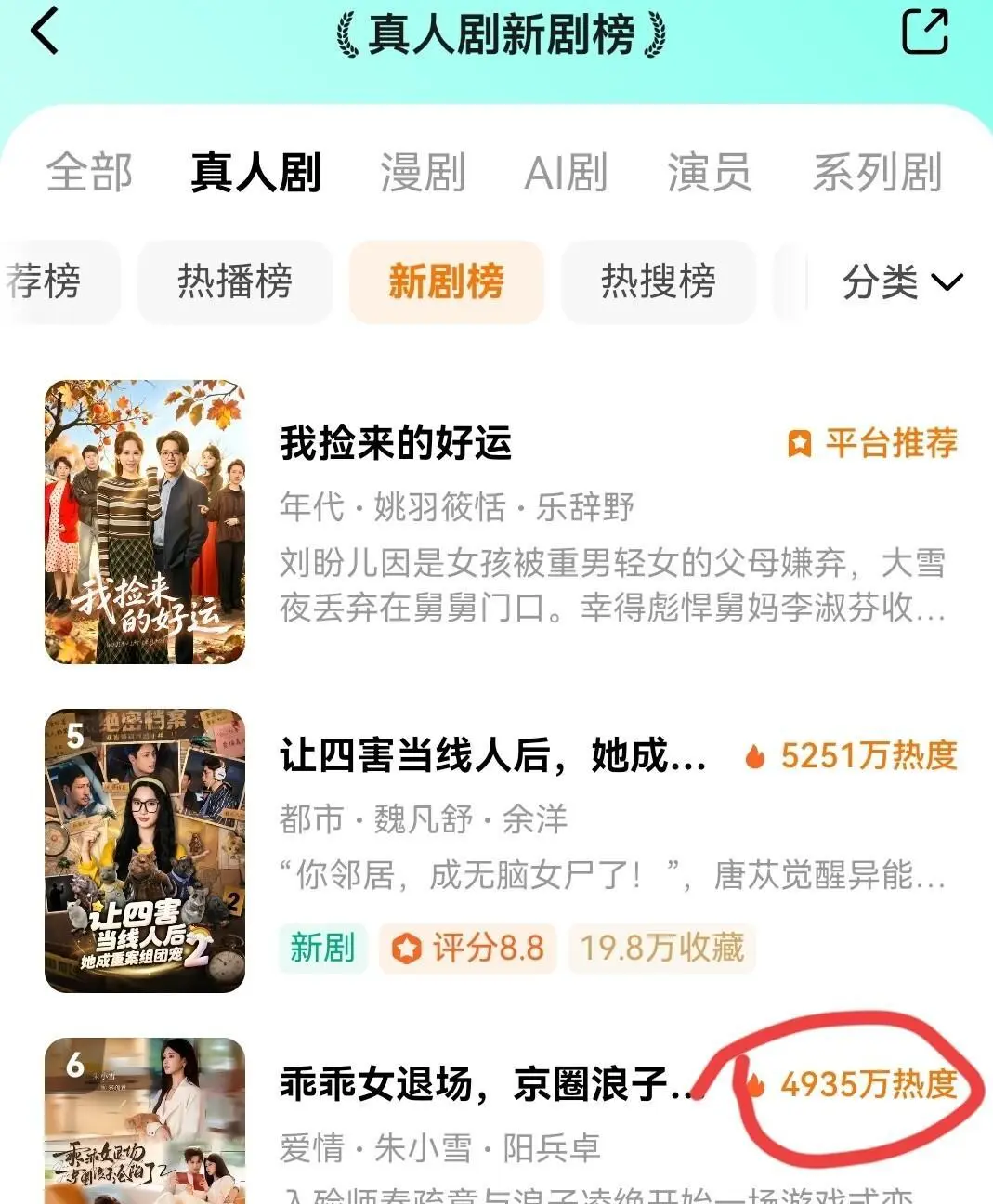Screen dimensions: 993x1204
Task: Tap the 新剧榜 chip
Action: click(x=446, y=281)
